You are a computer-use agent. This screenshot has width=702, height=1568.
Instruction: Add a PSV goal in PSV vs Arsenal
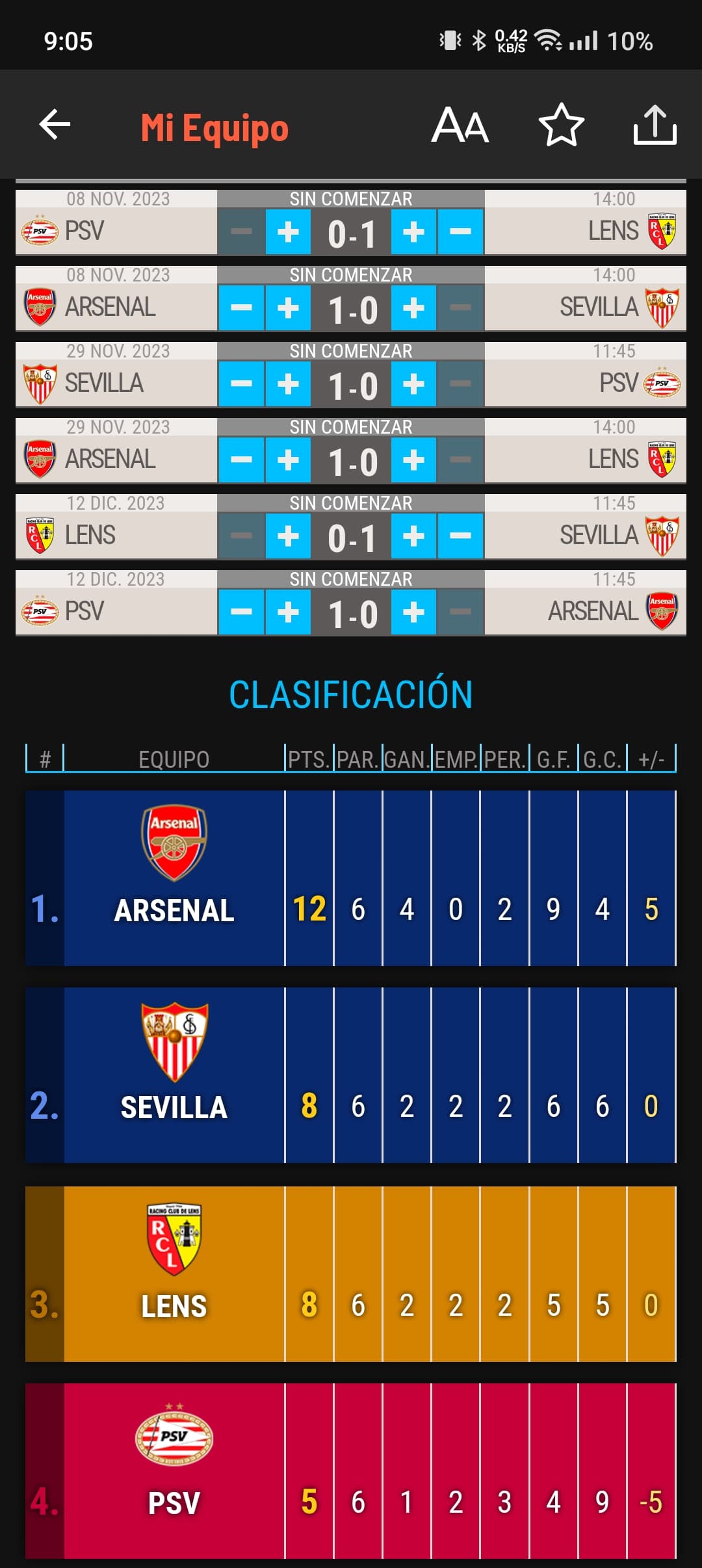pos(288,612)
